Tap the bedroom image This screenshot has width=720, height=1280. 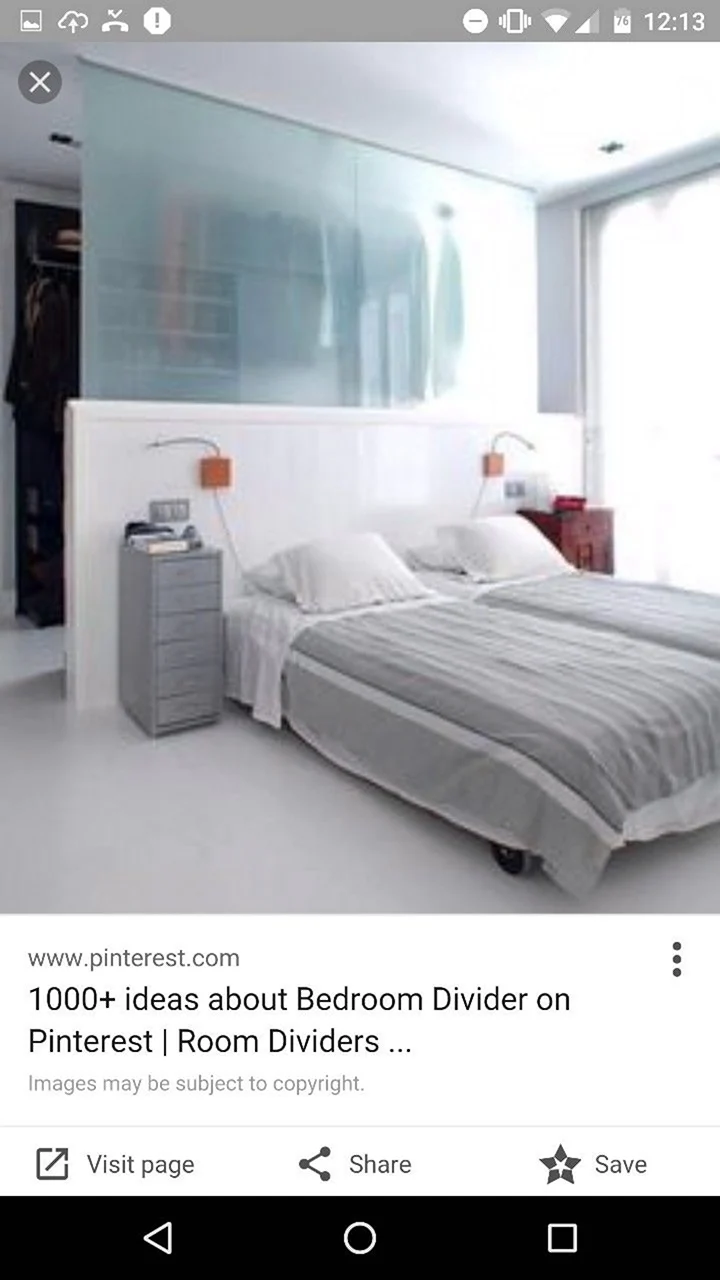click(x=360, y=477)
